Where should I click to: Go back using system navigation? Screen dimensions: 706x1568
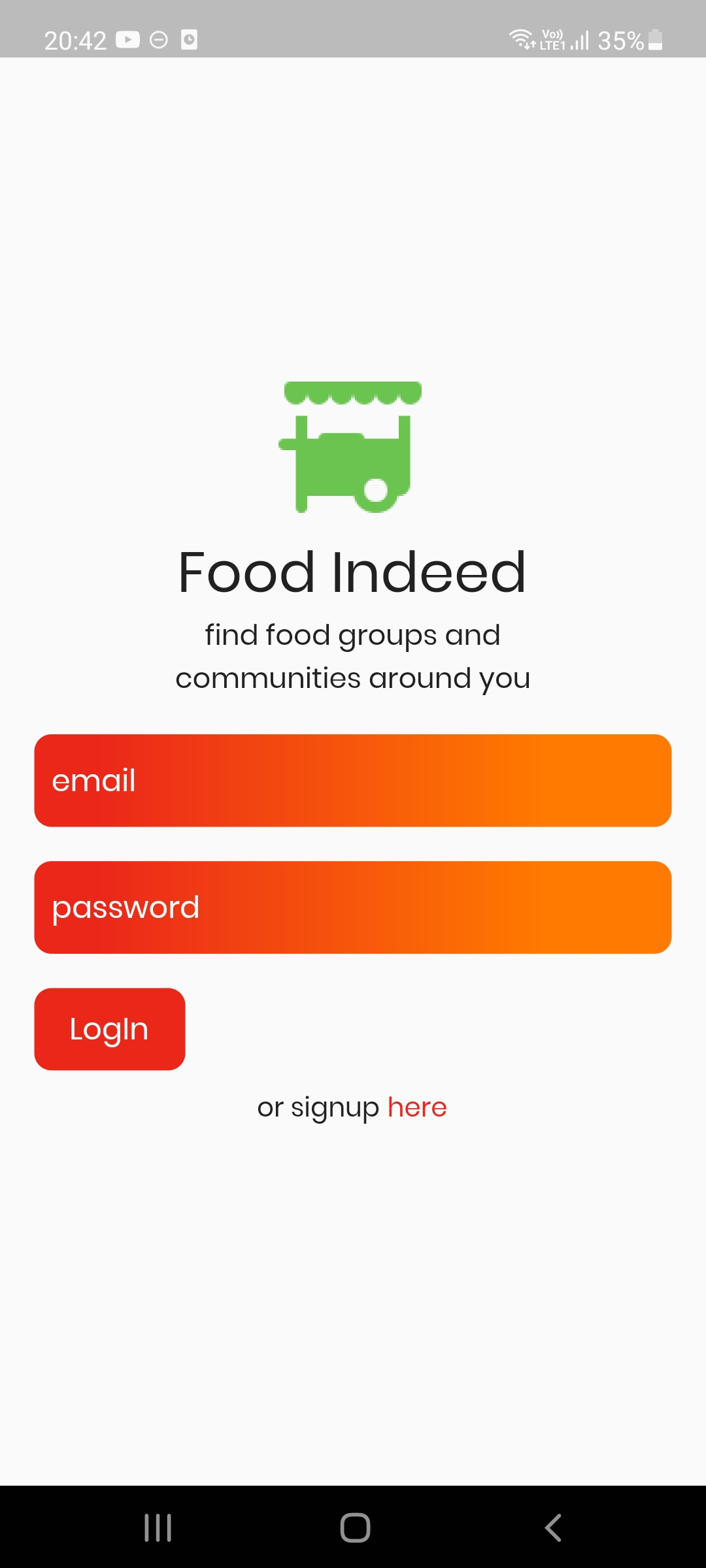pos(553,1527)
